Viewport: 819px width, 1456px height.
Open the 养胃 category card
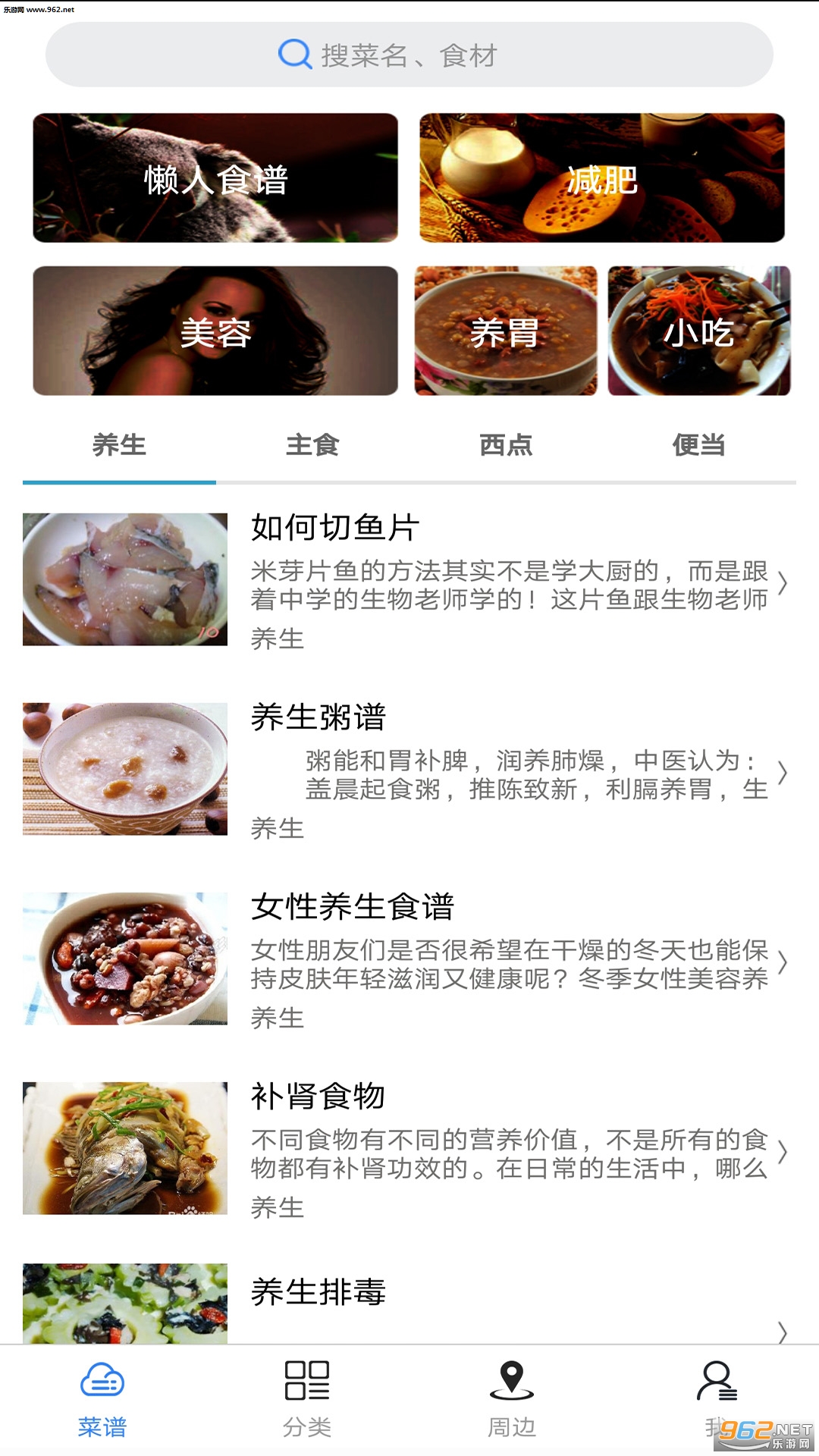[x=505, y=331]
